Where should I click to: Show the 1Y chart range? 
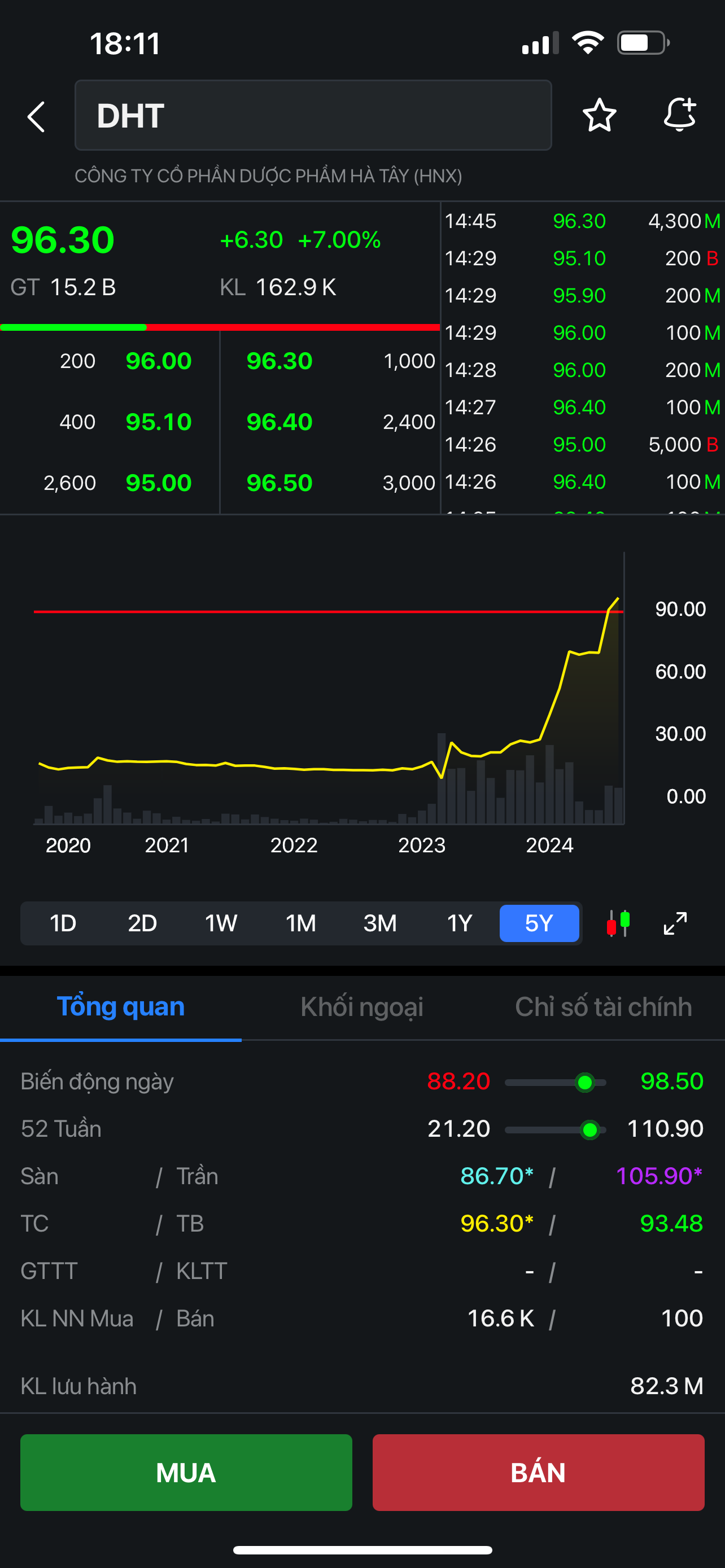tap(460, 923)
